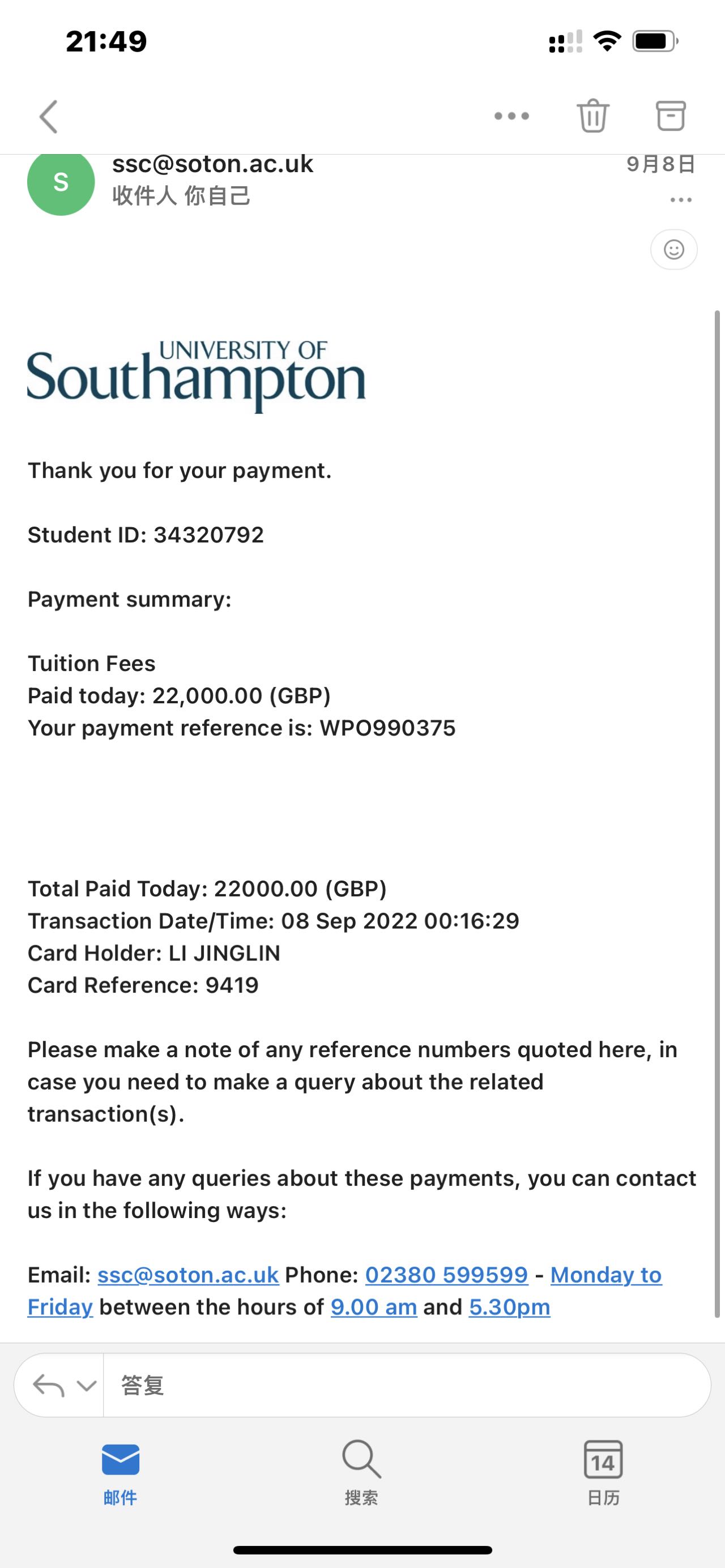The height and width of the screenshot is (1568, 725).
Task: Open the Monday to Friday date link
Action: (605, 1275)
